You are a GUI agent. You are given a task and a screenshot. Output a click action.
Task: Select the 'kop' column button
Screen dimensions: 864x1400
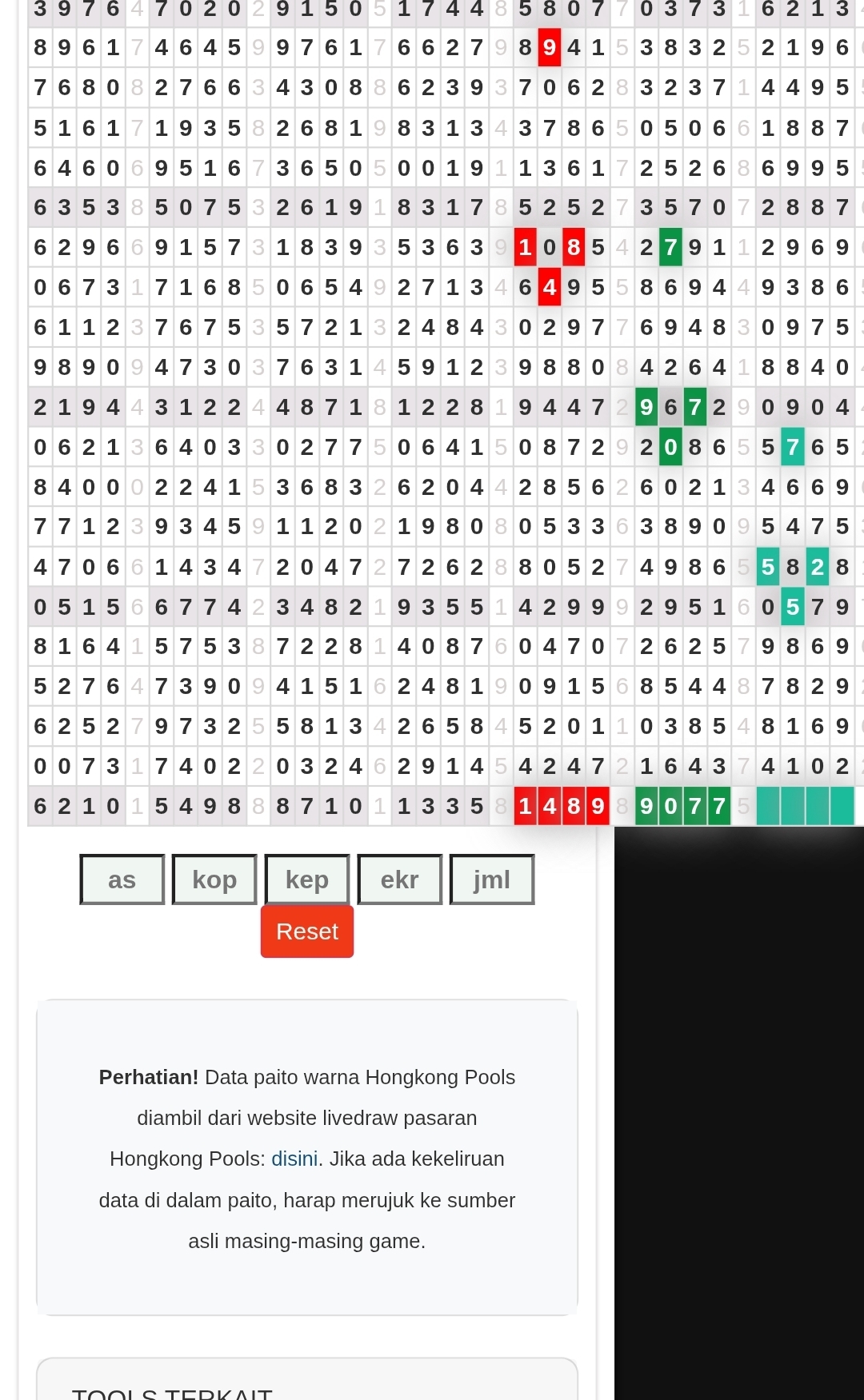(x=214, y=879)
